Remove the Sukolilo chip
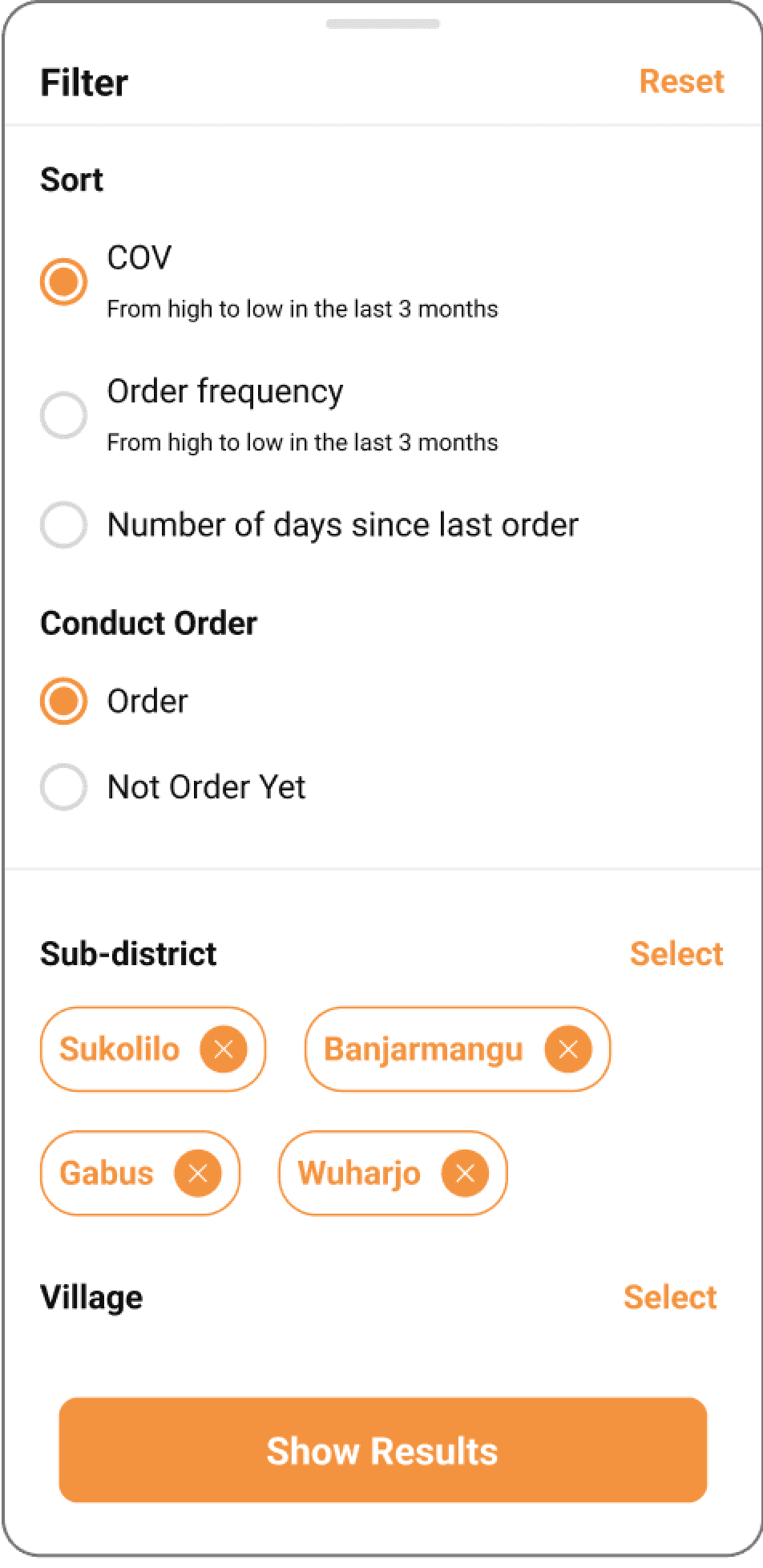Image resolution: width=763 pixels, height=1568 pixels. click(x=224, y=1049)
